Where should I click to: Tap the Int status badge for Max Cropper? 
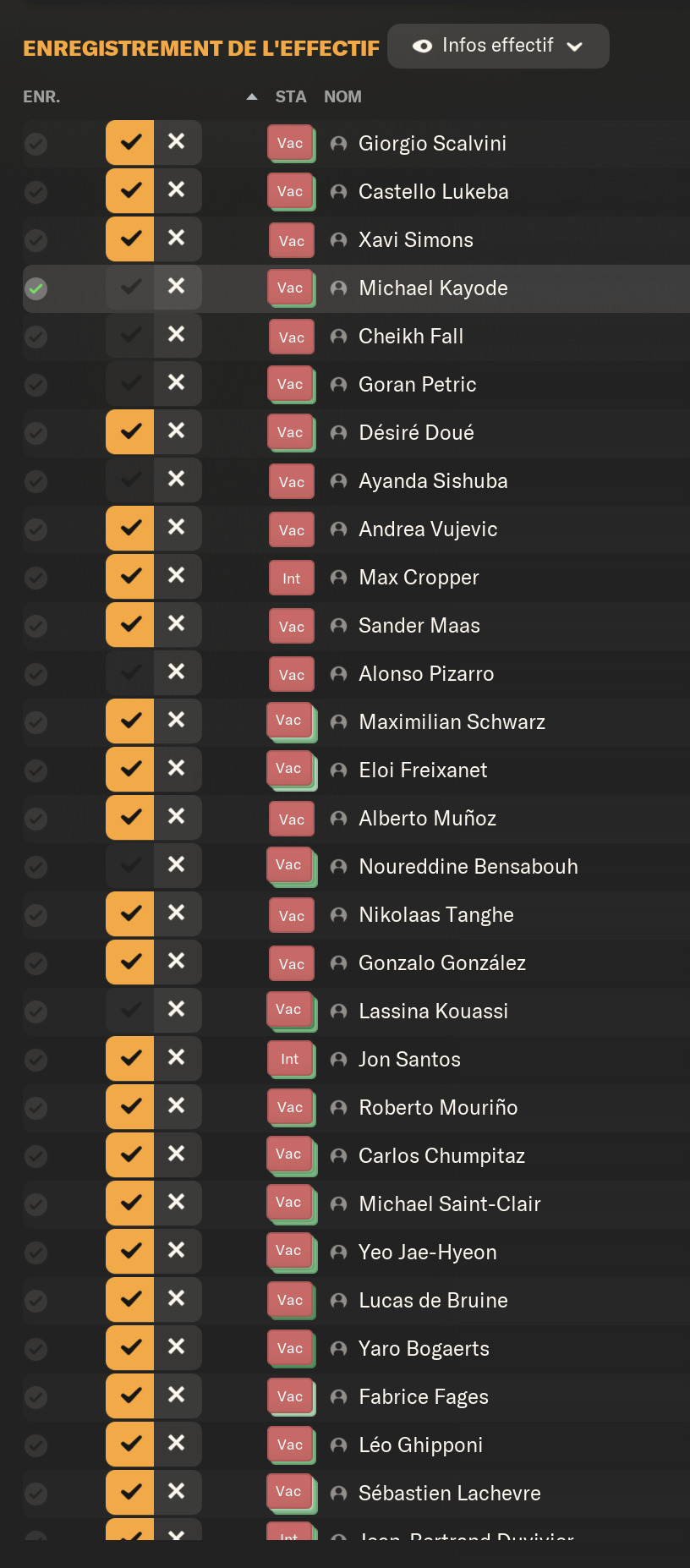291,578
